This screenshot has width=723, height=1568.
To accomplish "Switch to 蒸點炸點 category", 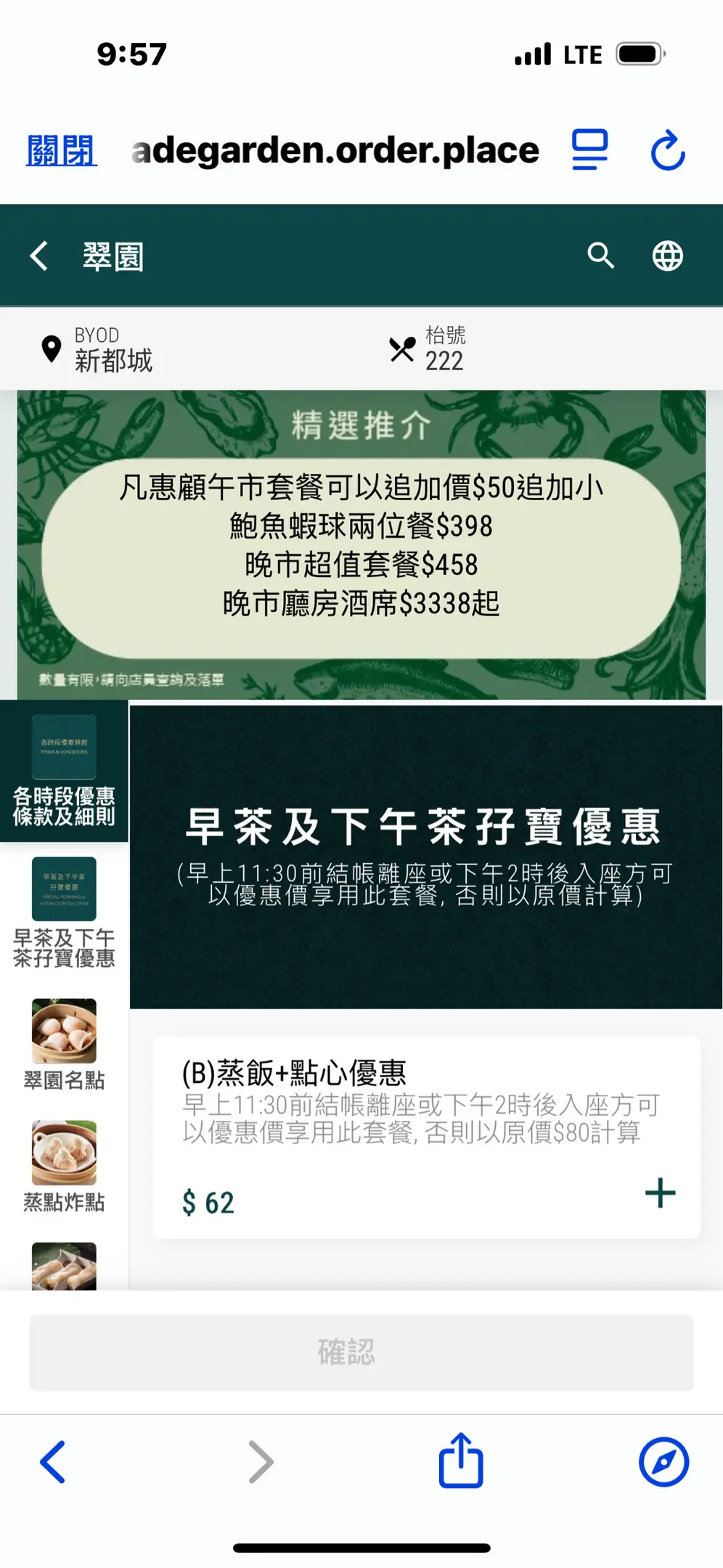I will pos(64,1166).
